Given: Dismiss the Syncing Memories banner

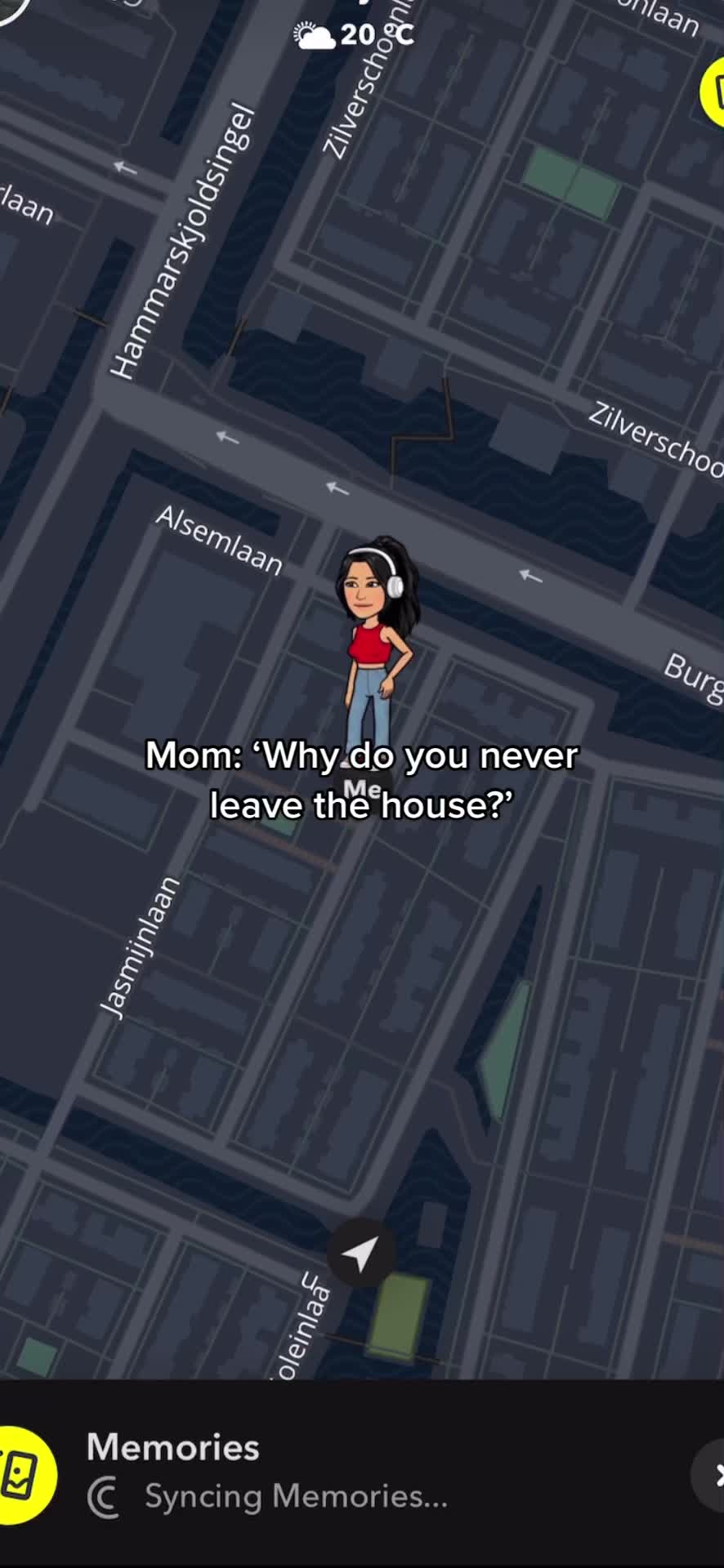Looking at the screenshot, I should point(710,1476).
